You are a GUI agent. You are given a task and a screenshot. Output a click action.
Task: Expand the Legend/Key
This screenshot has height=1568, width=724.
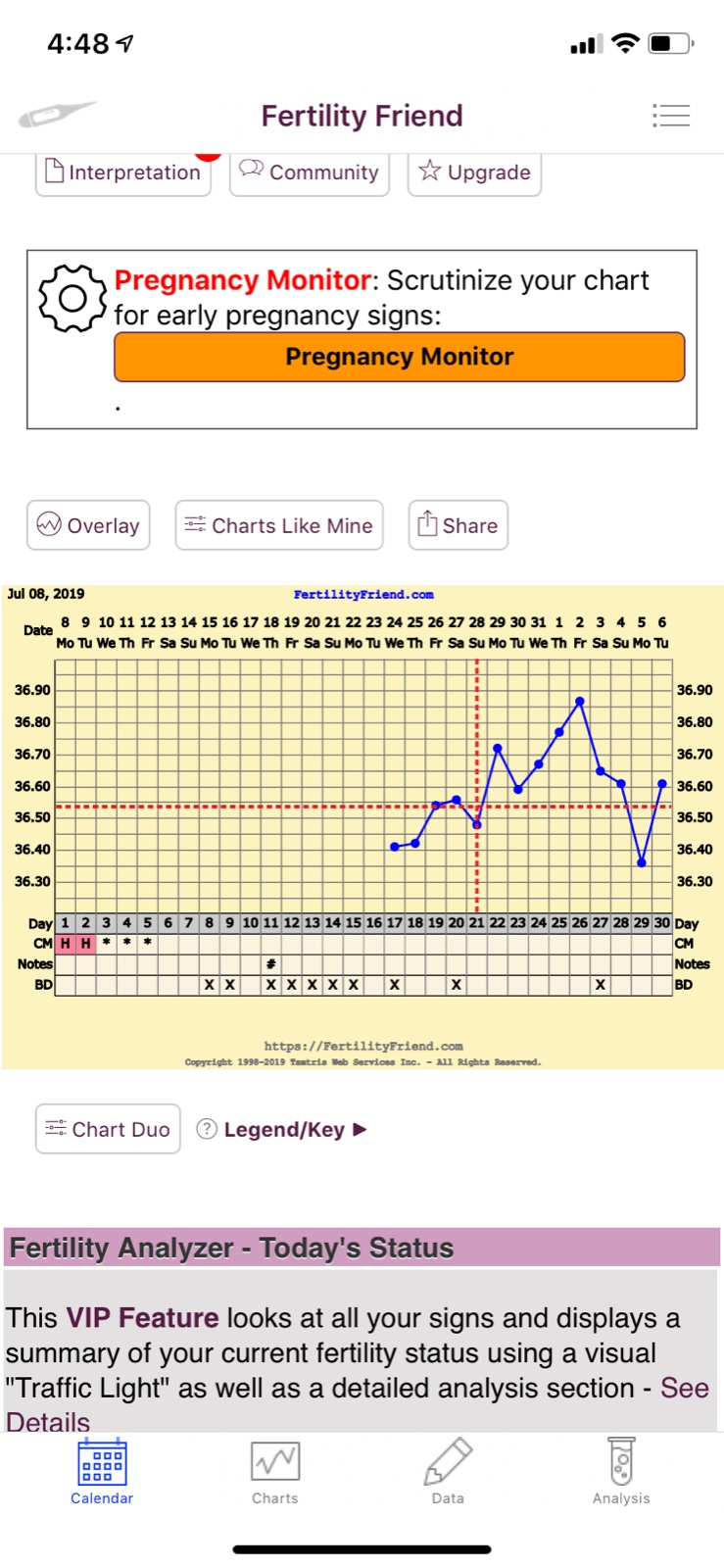283,1129
